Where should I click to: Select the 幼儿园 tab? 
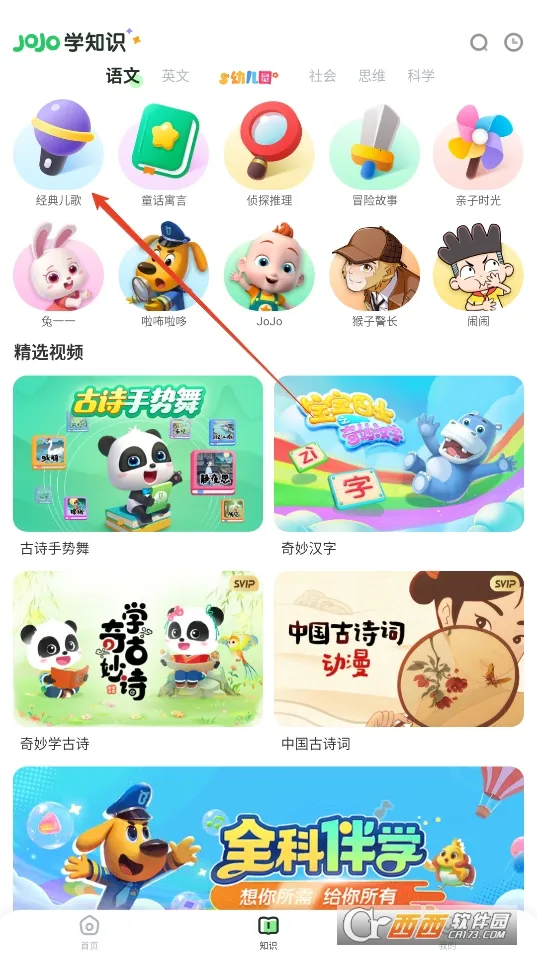pos(248,77)
